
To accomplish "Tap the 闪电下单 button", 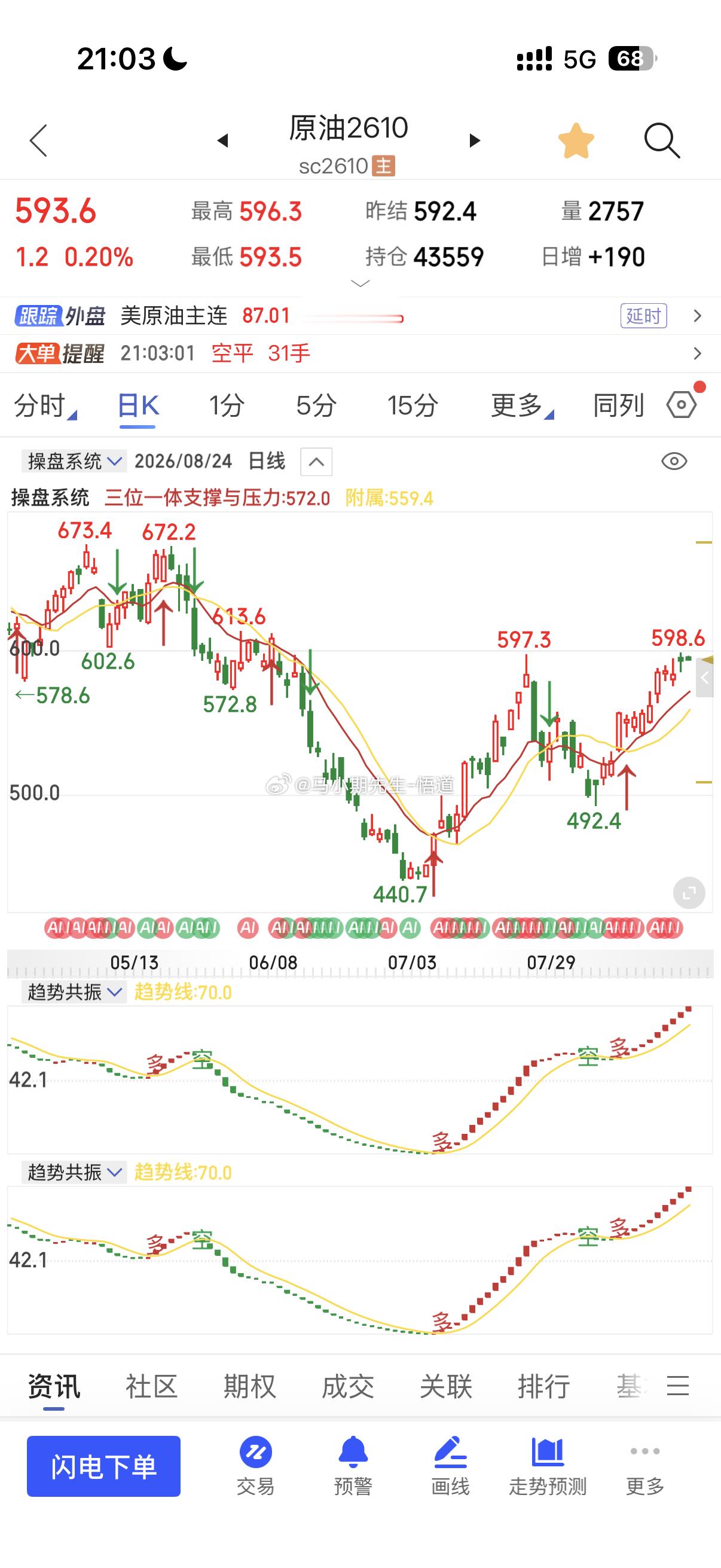I will coord(103,1466).
